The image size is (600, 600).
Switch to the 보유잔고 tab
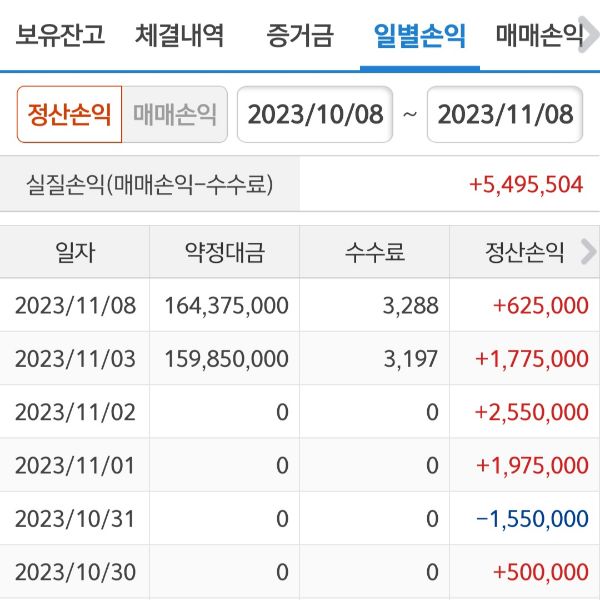pyautogui.click(x=60, y=37)
